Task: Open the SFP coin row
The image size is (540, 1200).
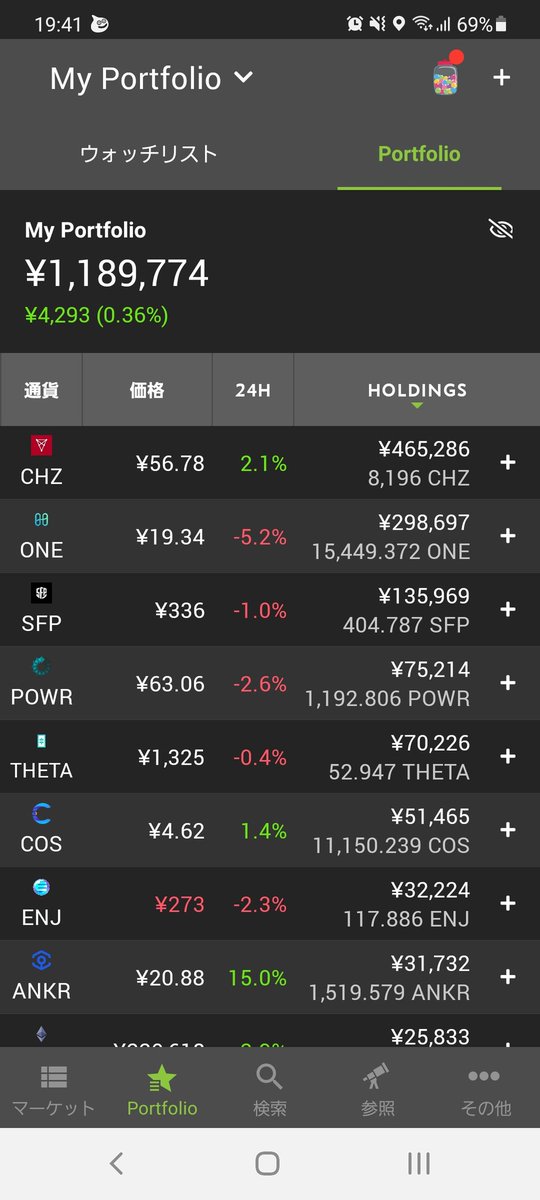Action: tap(270, 610)
